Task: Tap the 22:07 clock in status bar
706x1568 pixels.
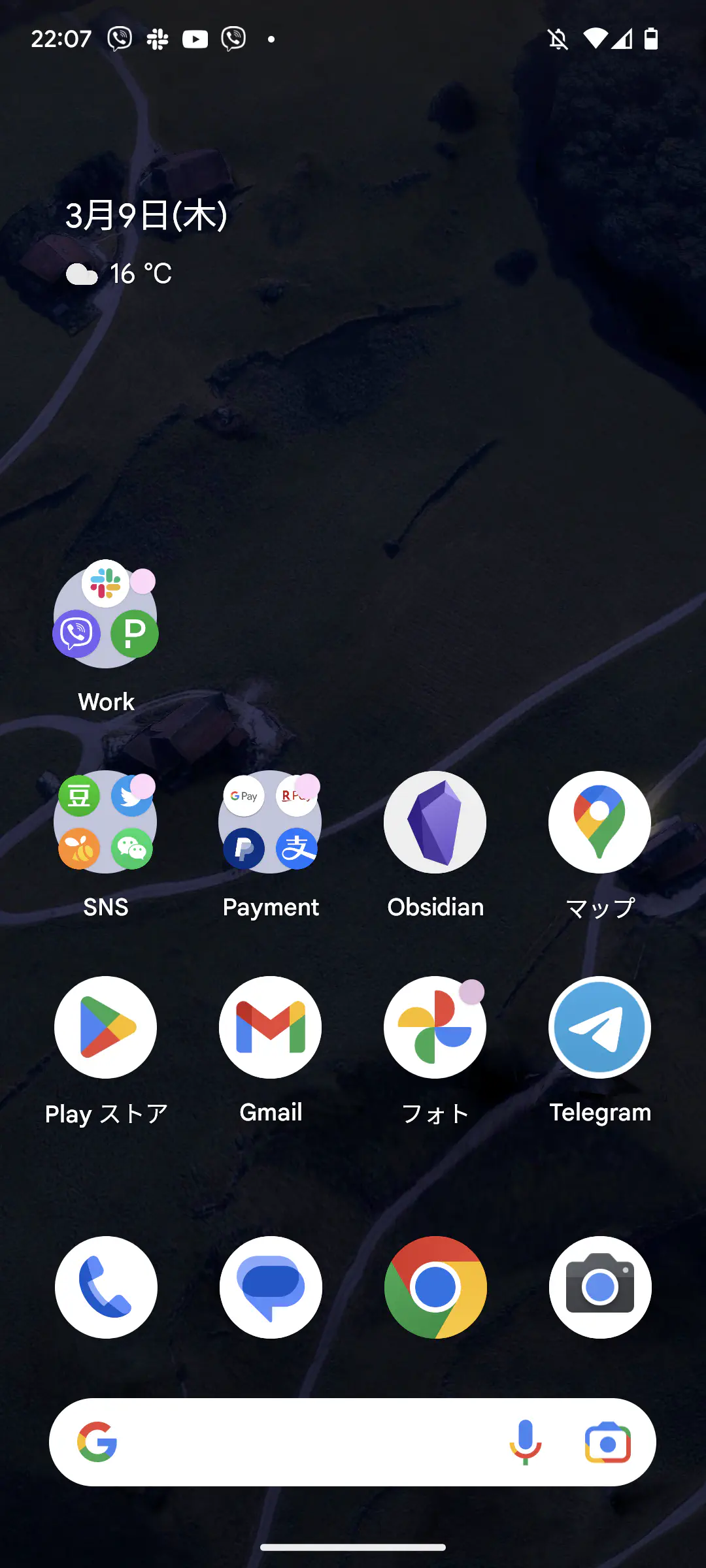Action: [62, 38]
